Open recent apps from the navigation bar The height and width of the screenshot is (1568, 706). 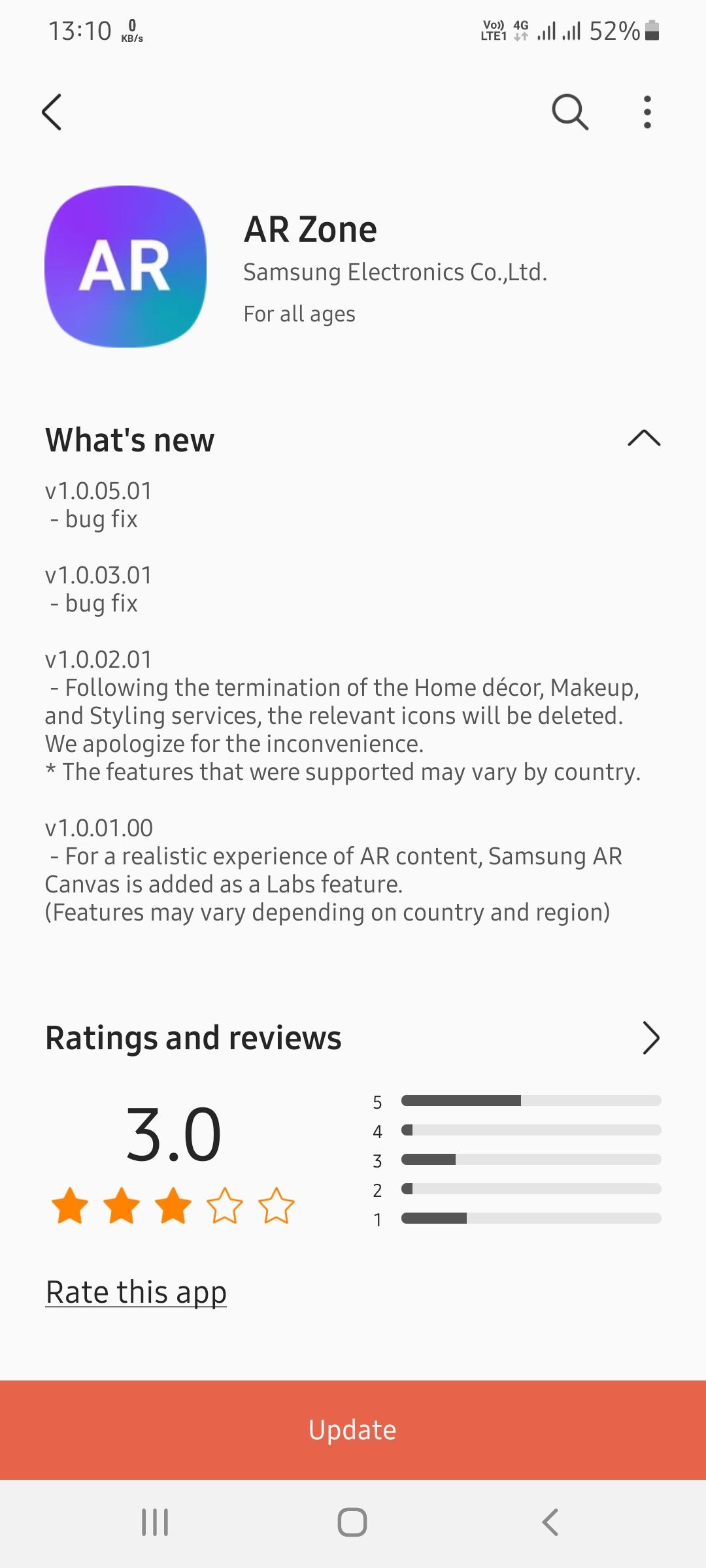(x=155, y=1522)
